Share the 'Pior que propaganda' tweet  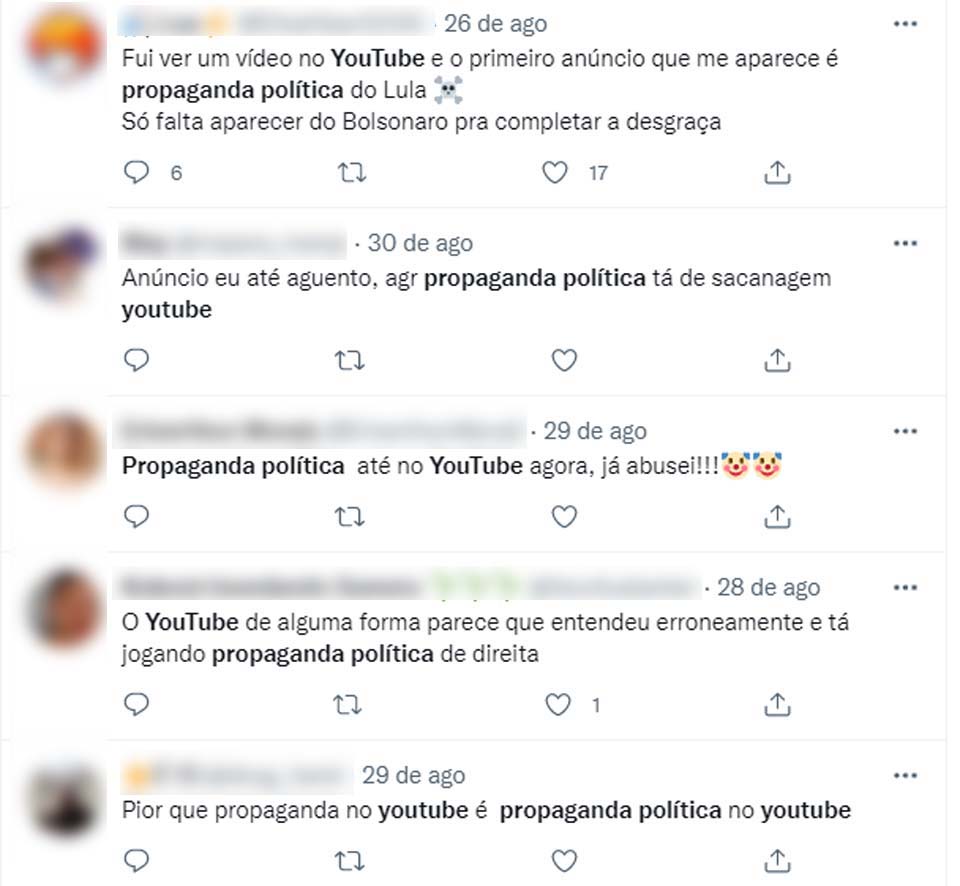(777, 860)
